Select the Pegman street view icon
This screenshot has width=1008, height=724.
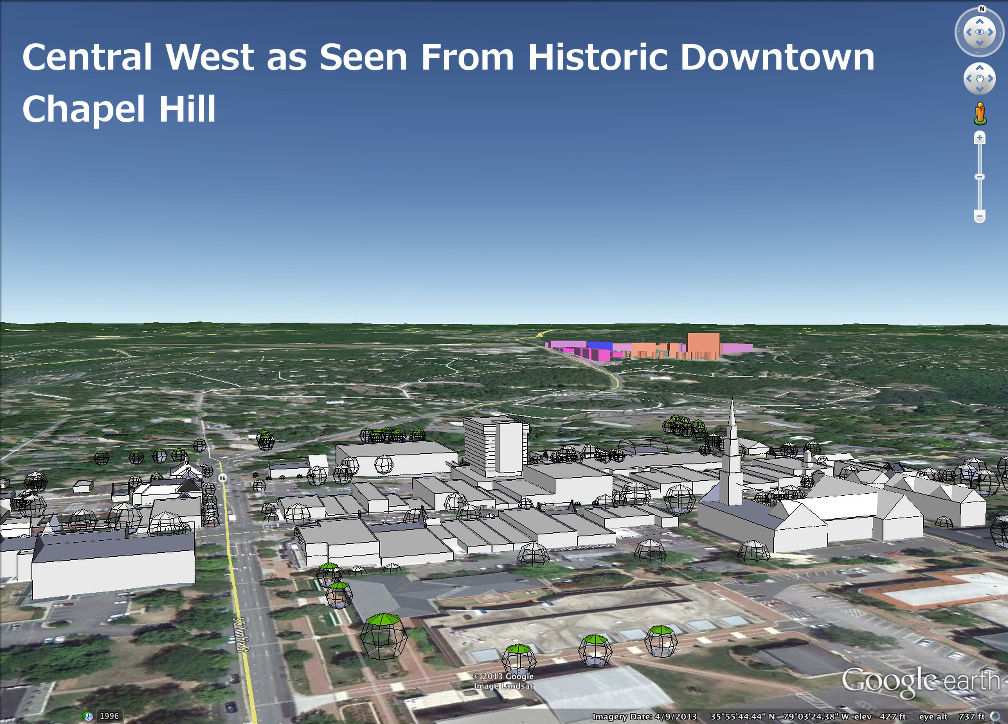pos(980,113)
